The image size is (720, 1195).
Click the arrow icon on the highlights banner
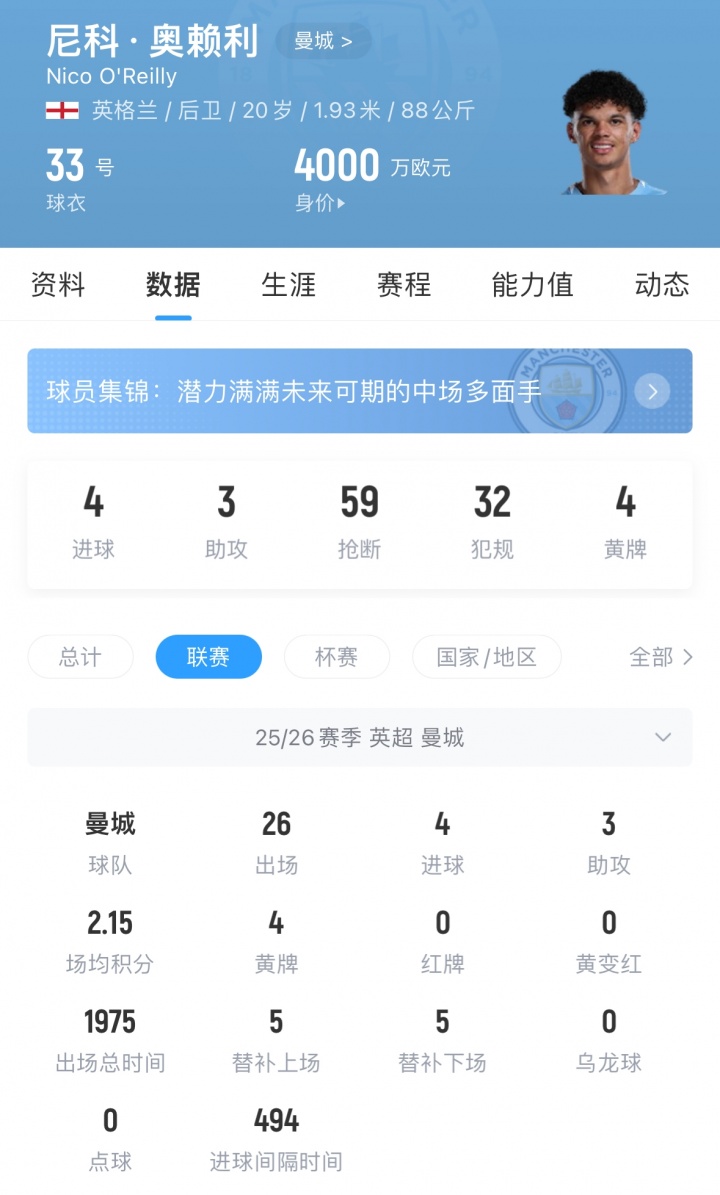(651, 392)
